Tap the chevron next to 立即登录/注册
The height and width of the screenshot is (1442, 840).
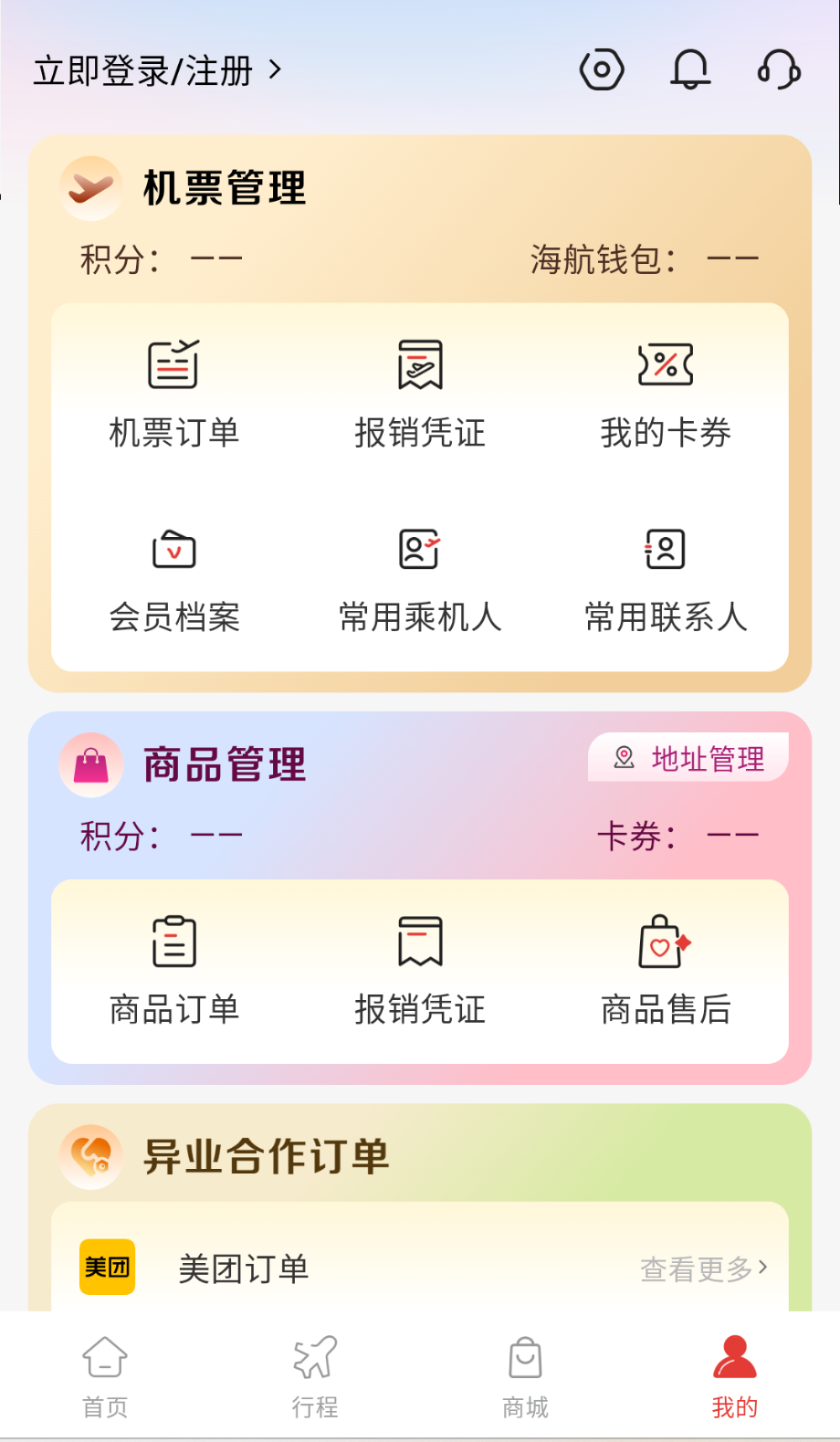273,68
